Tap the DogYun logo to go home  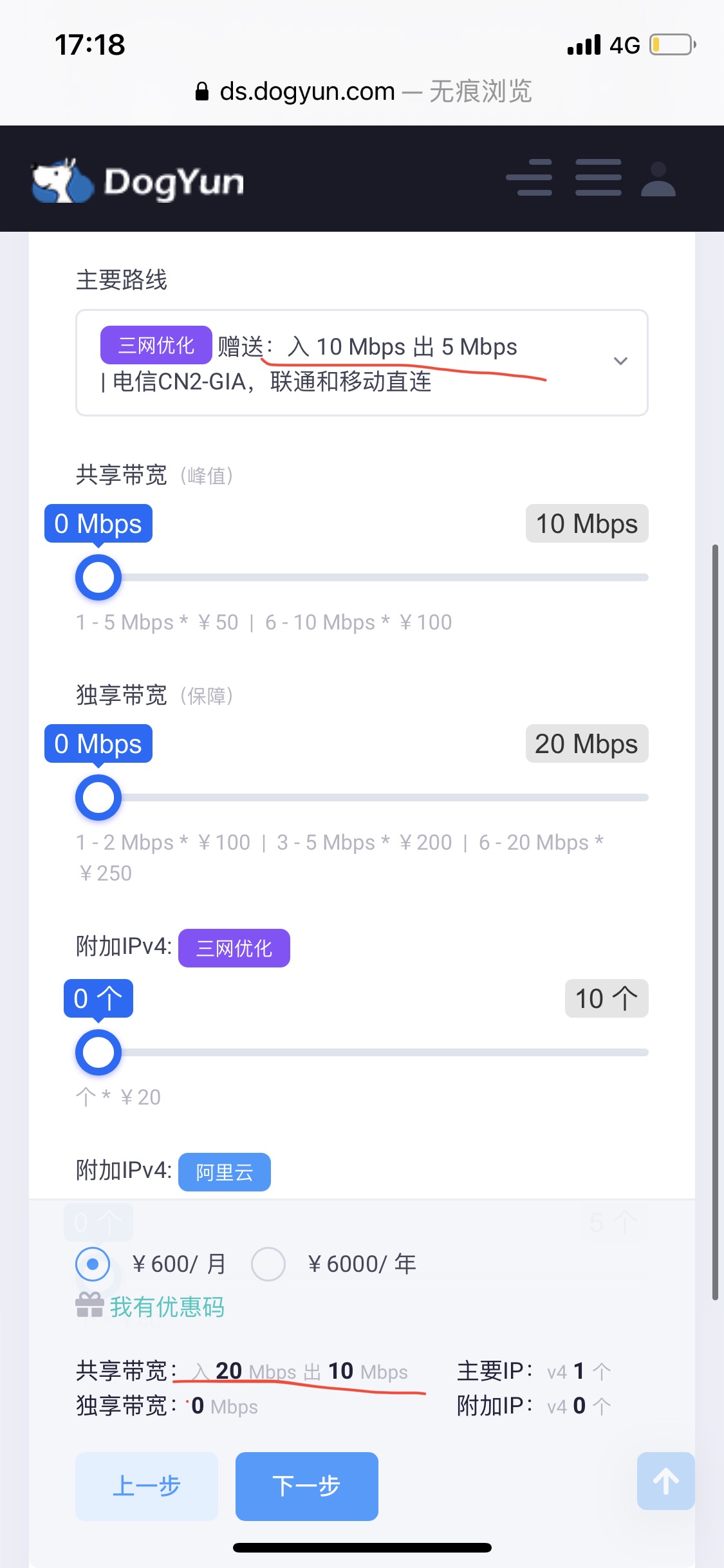138,181
